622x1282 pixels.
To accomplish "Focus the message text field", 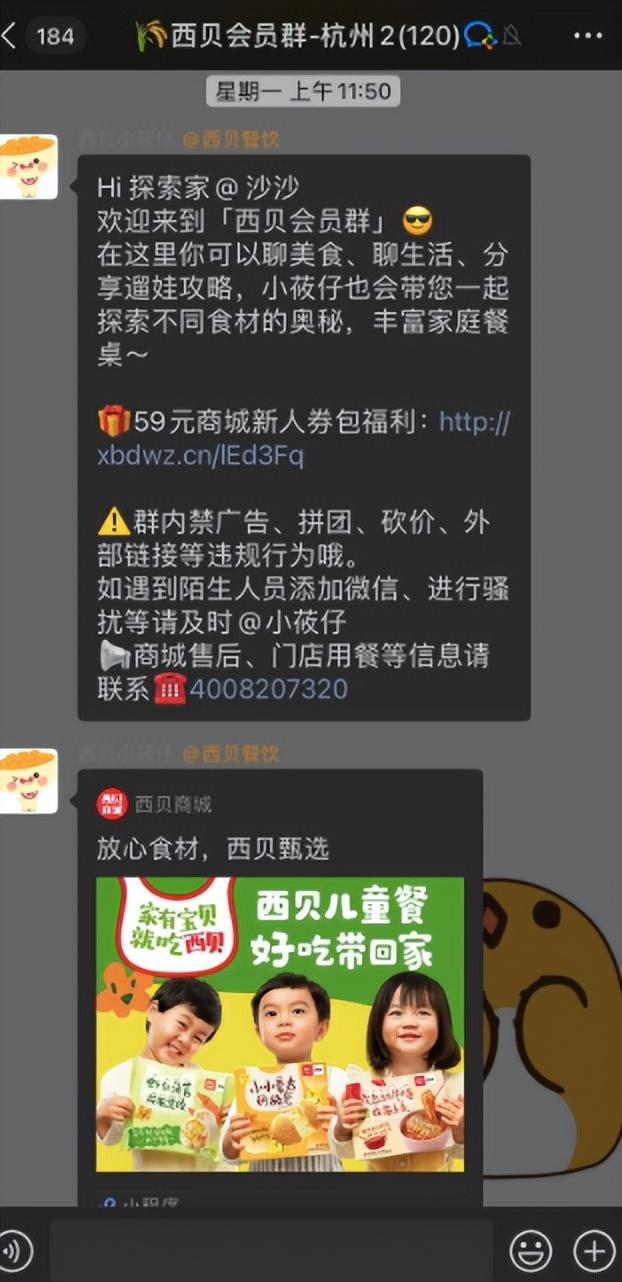I will point(270,1251).
